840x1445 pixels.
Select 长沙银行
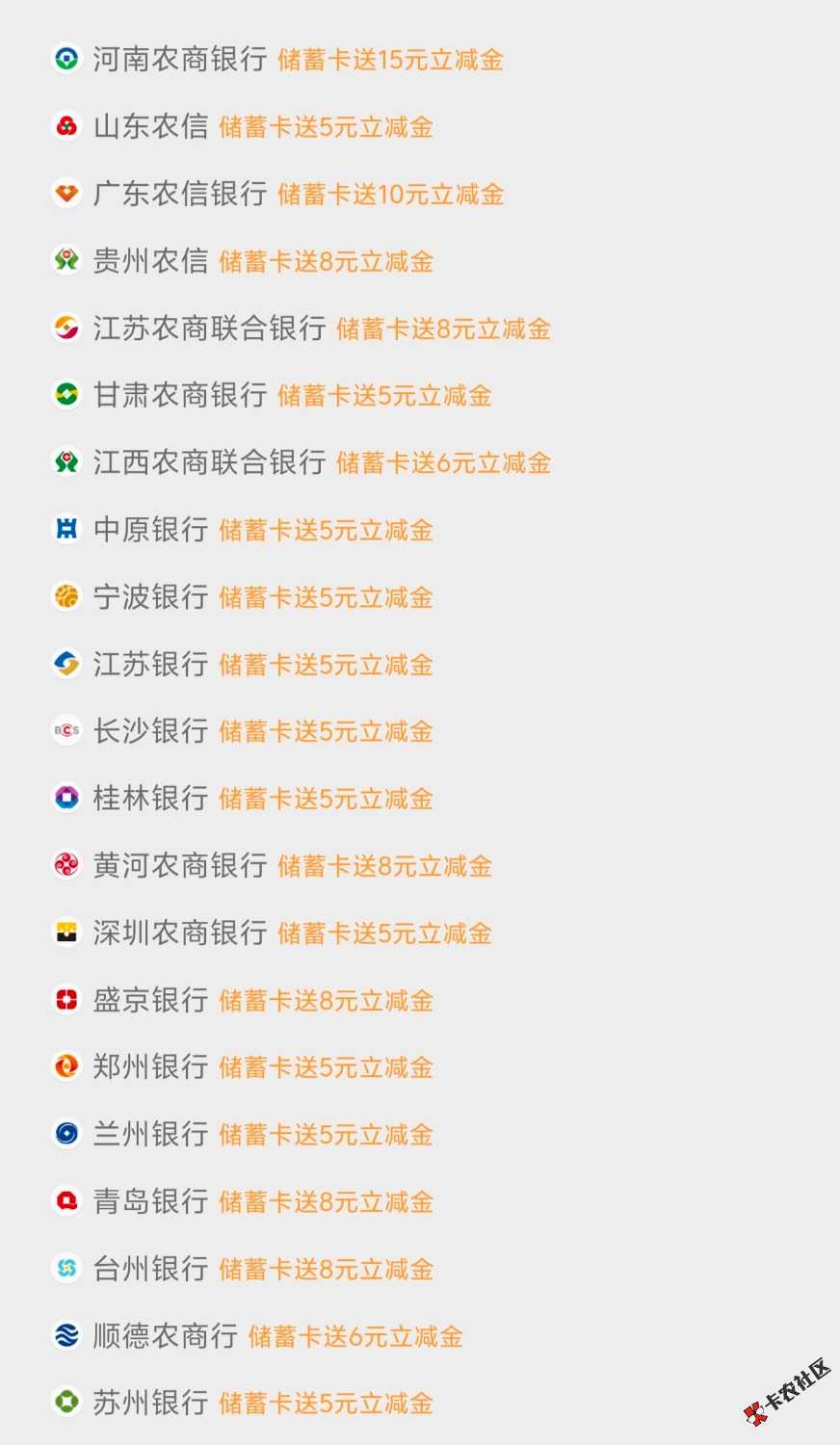(151, 731)
